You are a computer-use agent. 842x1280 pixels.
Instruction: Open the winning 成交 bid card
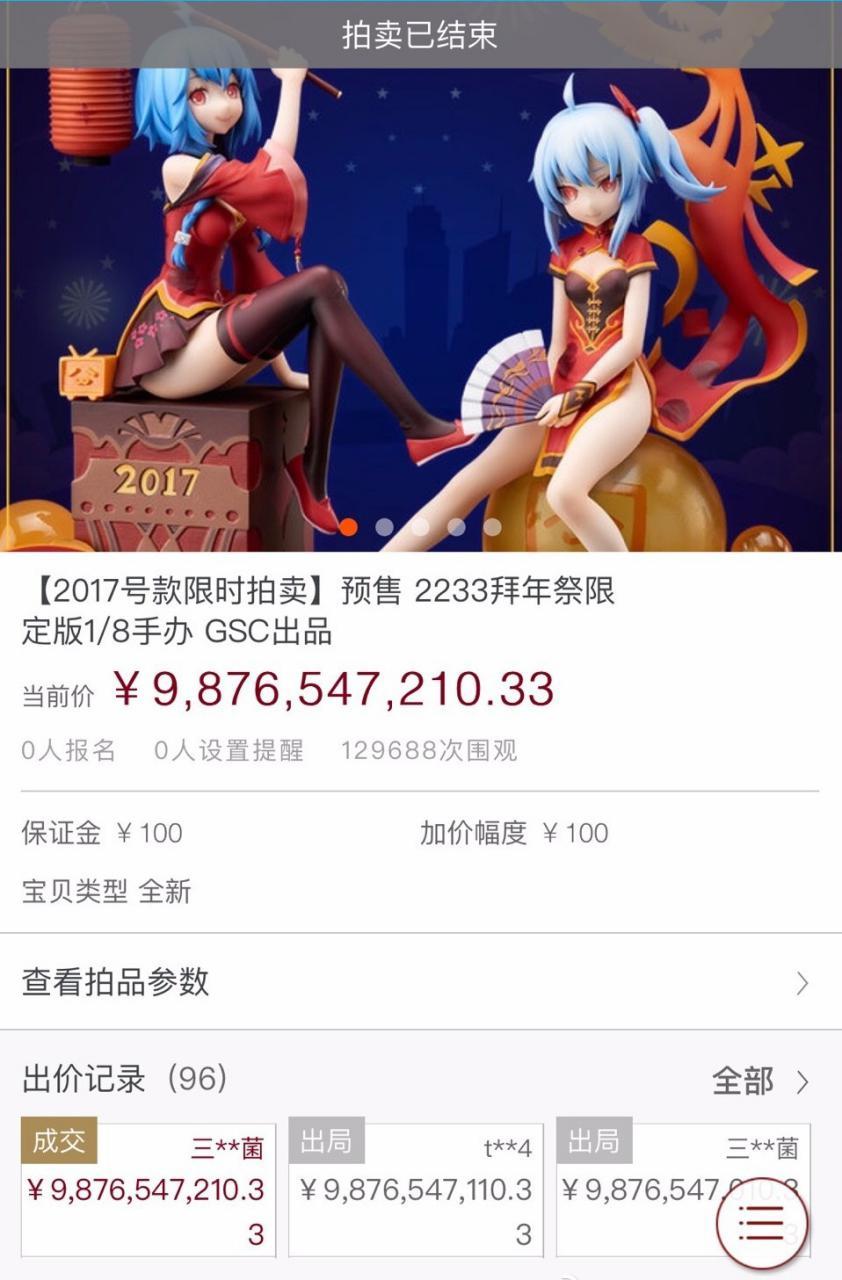click(x=144, y=1188)
